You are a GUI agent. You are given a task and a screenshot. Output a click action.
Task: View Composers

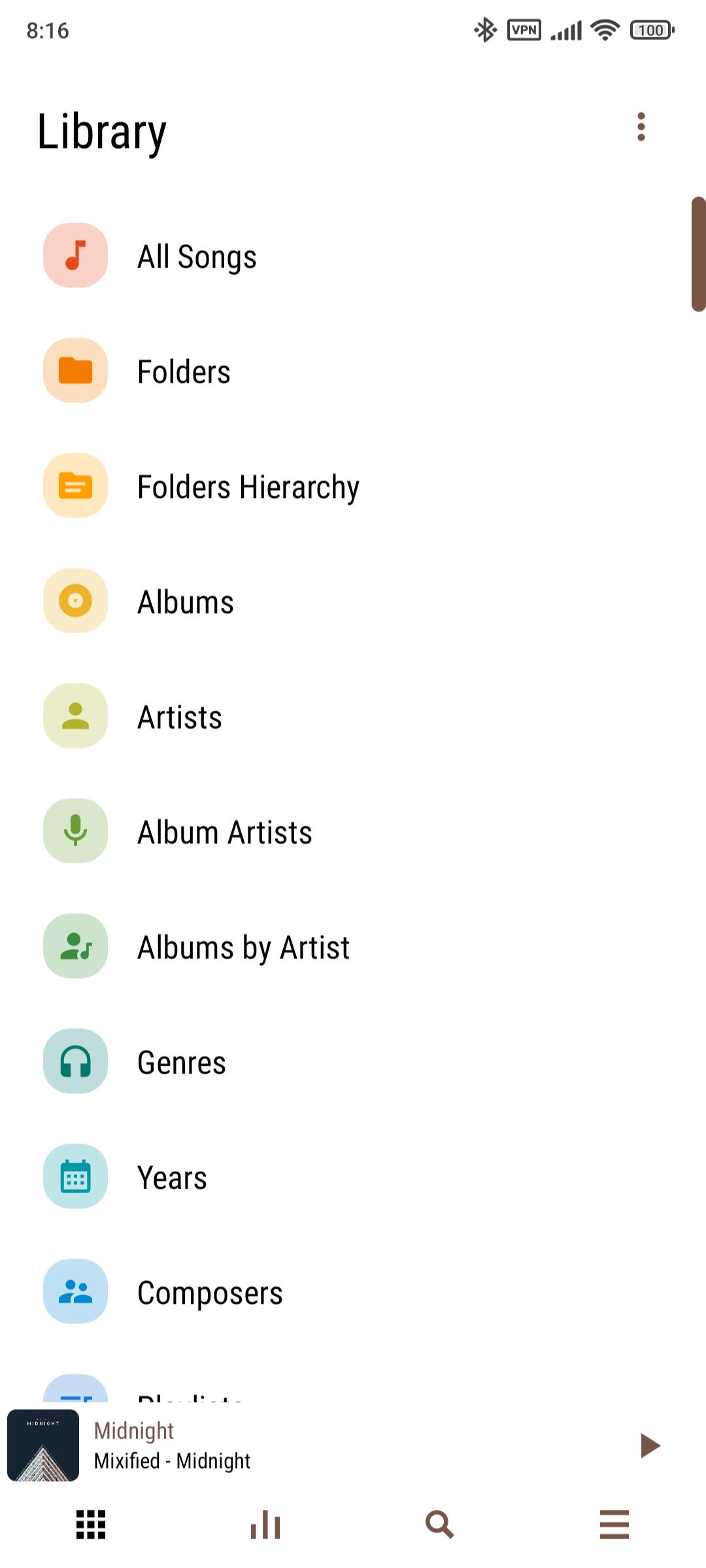pos(353,1292)
